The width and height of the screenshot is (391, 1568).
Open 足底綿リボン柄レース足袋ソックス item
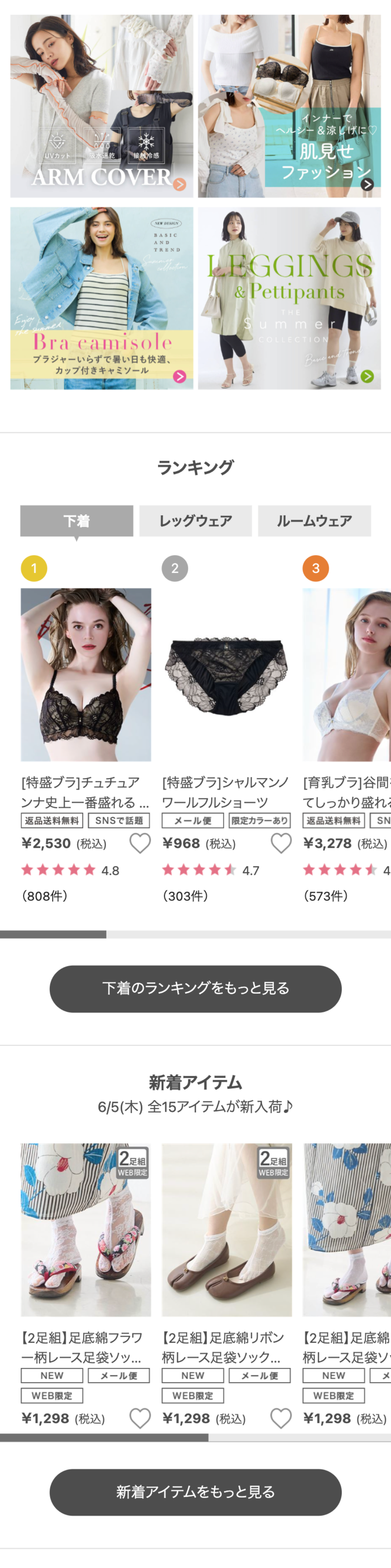point(227,1230)
